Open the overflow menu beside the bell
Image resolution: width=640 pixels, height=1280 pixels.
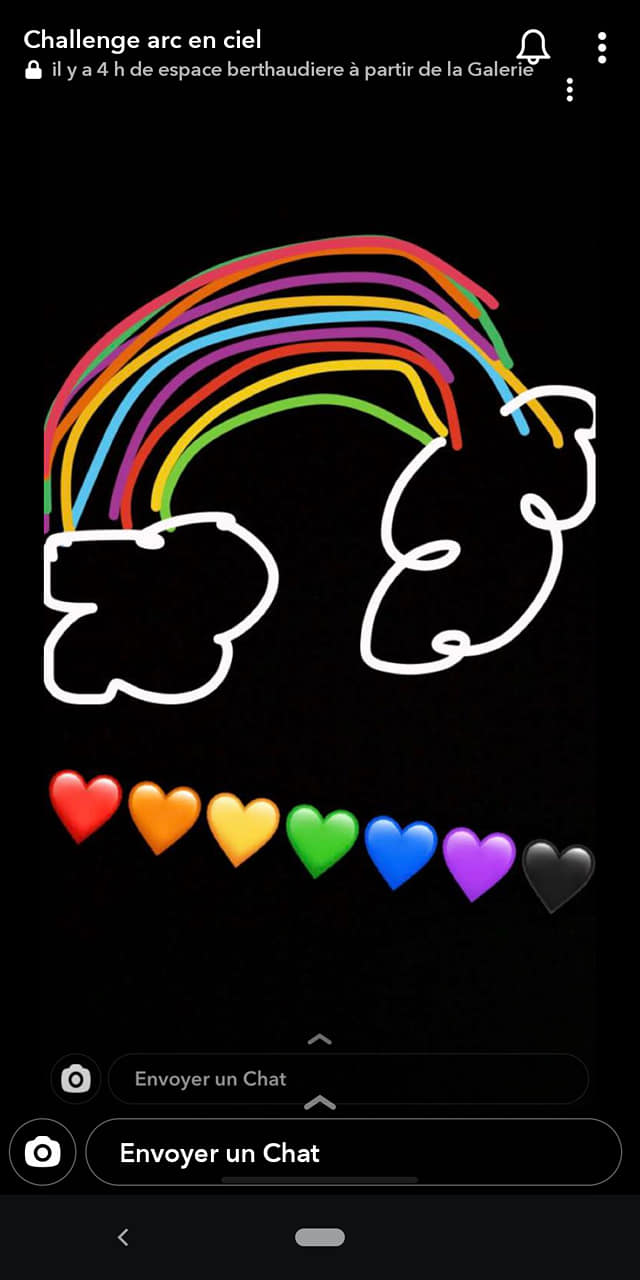pos(601,47)
